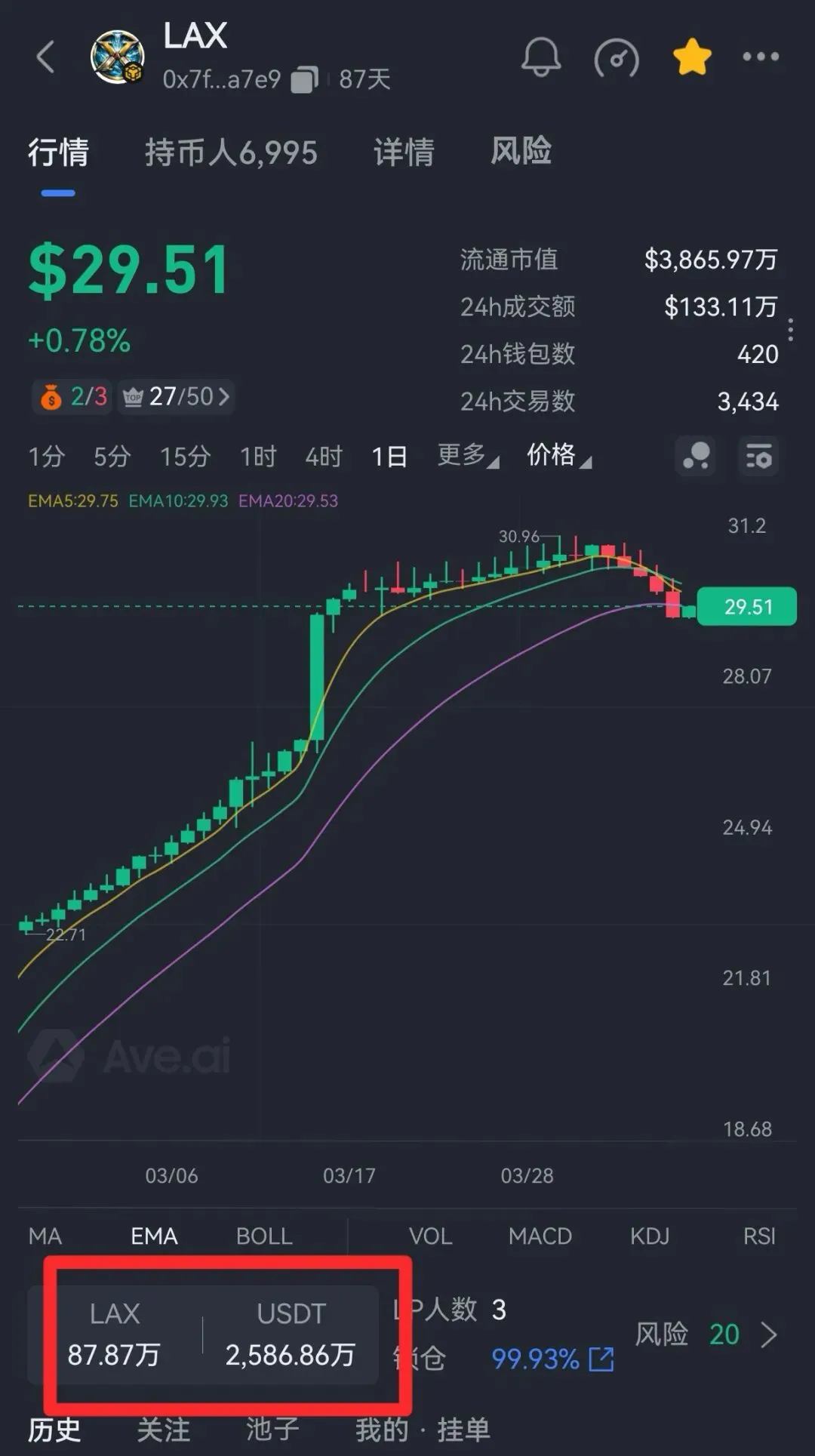
Task: Select the BOLL indicator
Action: click(264, 1236)
